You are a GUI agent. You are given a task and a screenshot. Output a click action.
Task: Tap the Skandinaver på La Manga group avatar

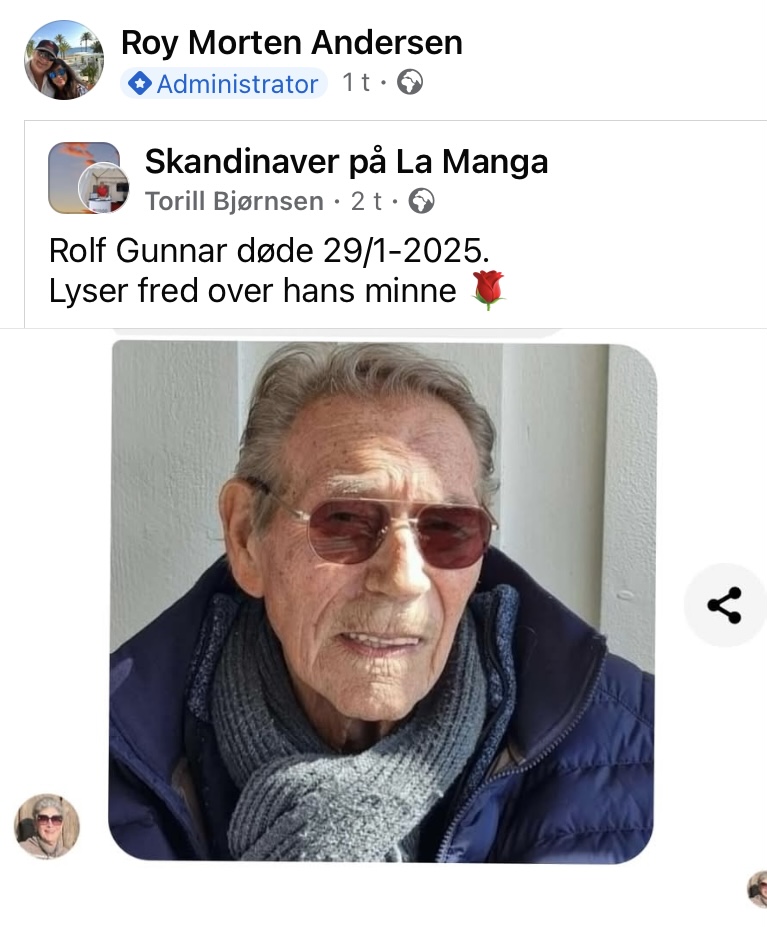pyautogui.click(x=88, y=178)
